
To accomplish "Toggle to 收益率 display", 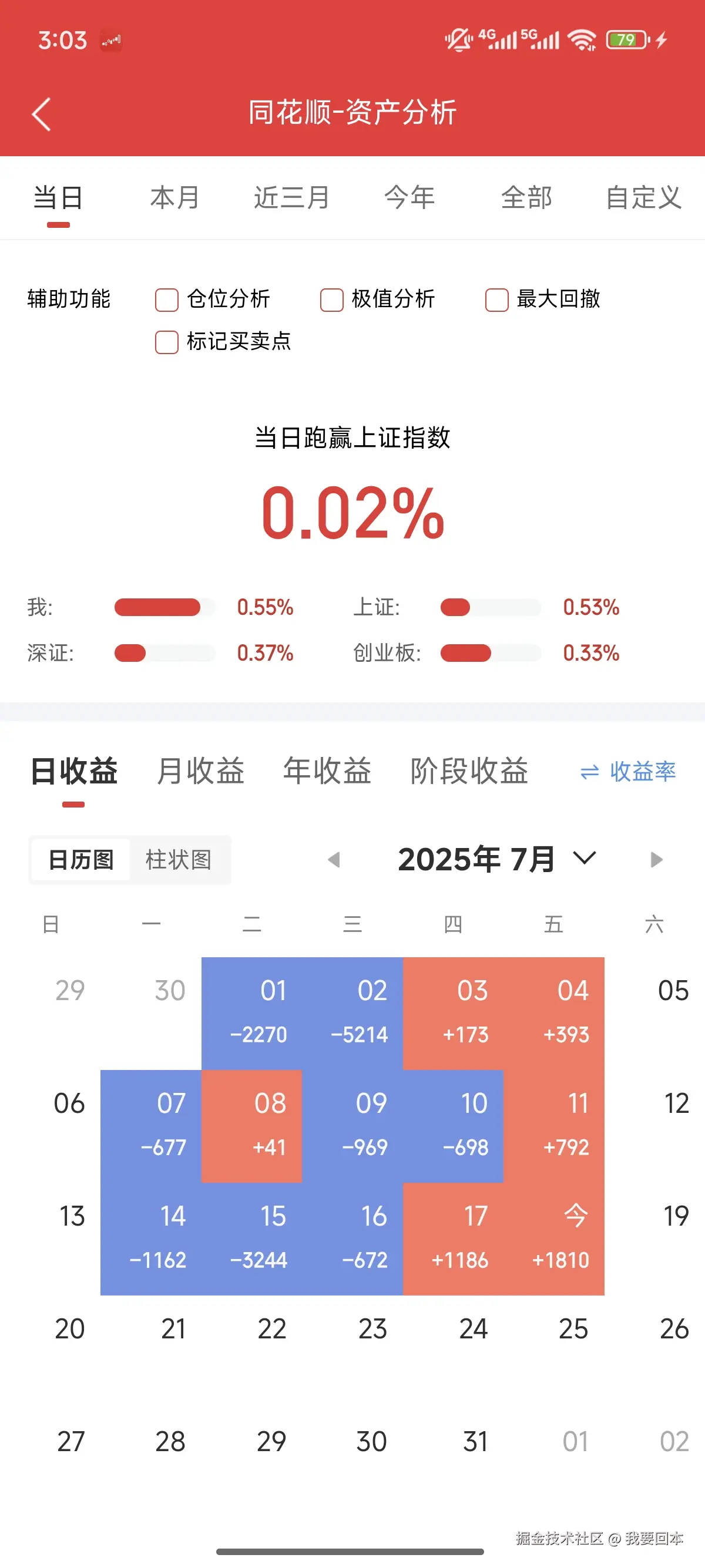I will [x=627, y=772].
